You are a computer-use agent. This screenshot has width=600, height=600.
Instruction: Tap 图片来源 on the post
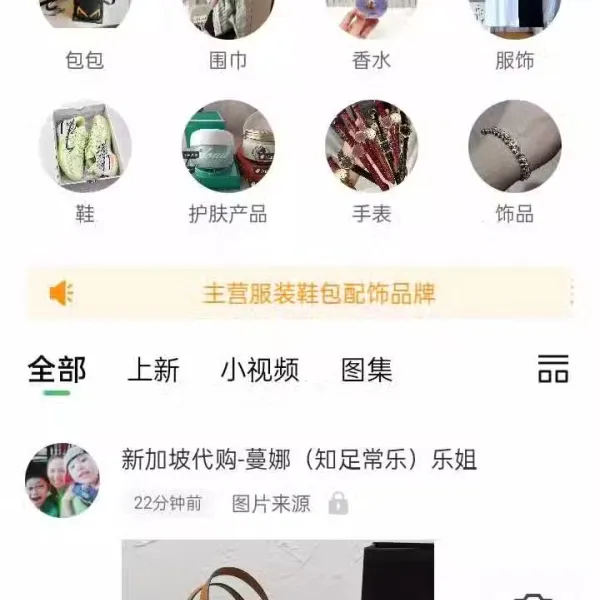point(271,503)
